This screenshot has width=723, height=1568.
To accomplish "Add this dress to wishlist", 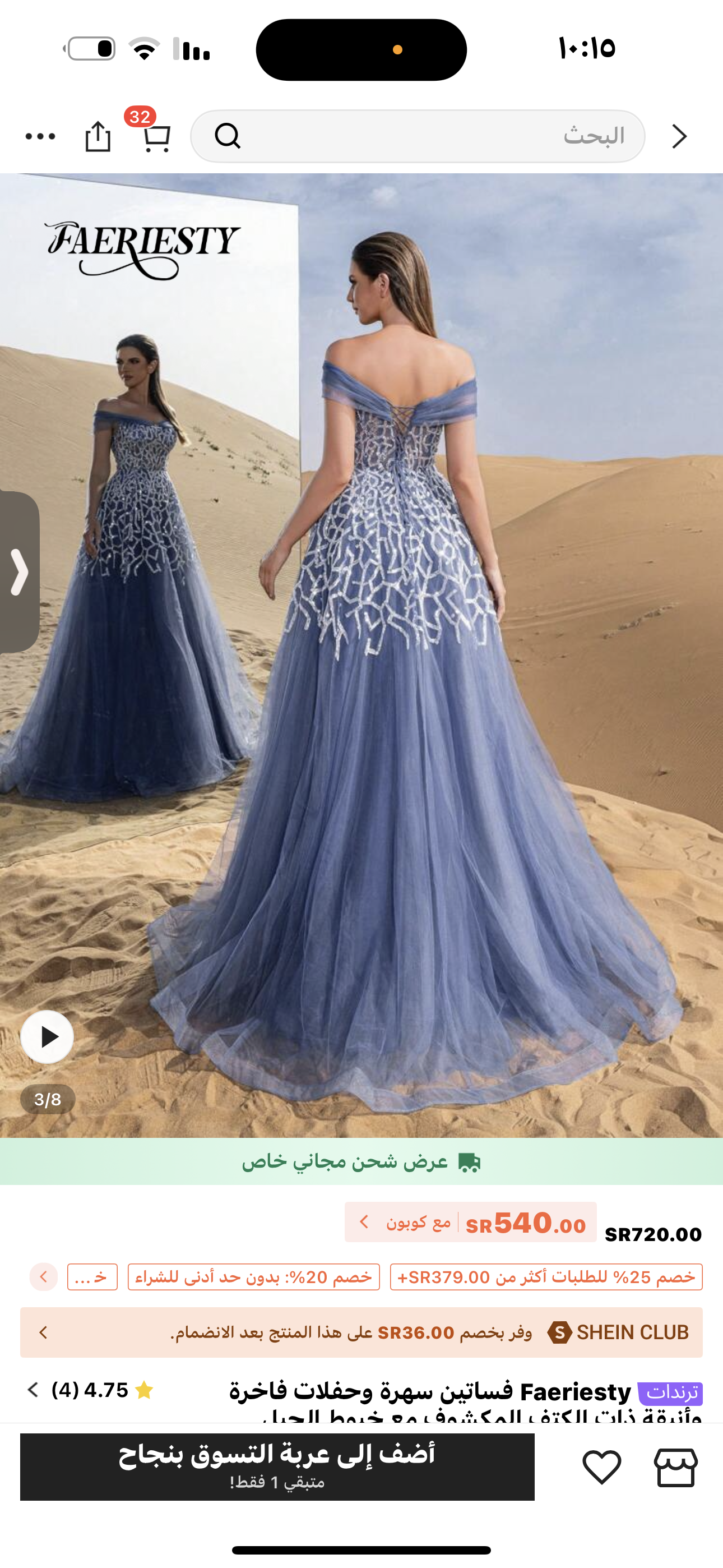I will pos(601,1467).
